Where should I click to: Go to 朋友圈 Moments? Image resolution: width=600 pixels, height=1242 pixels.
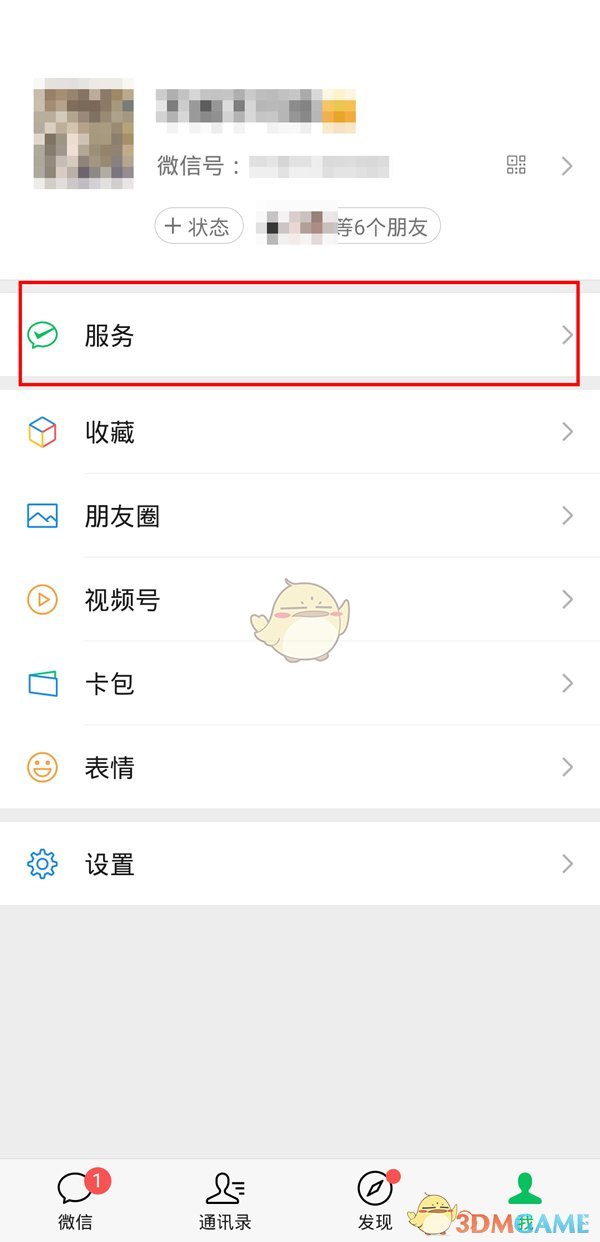tap(300, 516)
